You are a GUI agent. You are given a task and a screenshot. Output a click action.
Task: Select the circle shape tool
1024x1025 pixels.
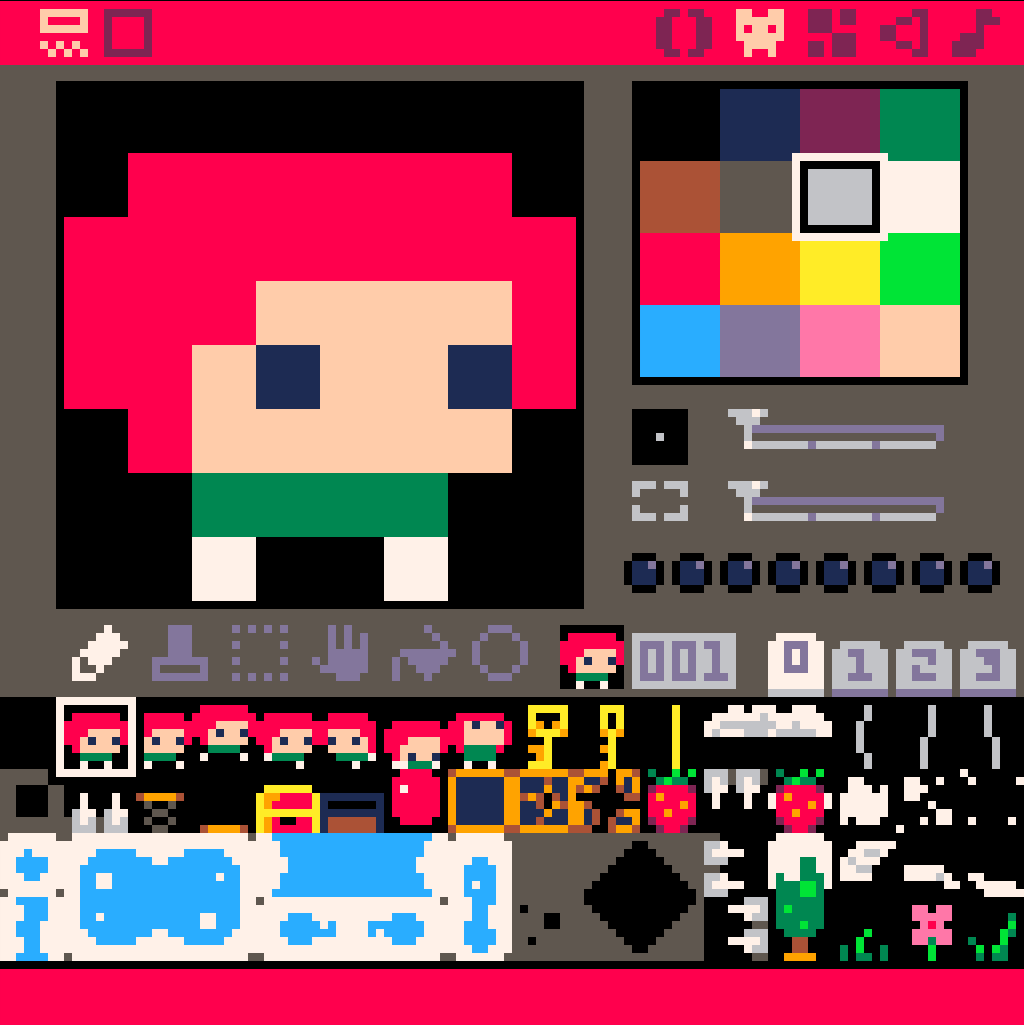[x=500, y=655]
